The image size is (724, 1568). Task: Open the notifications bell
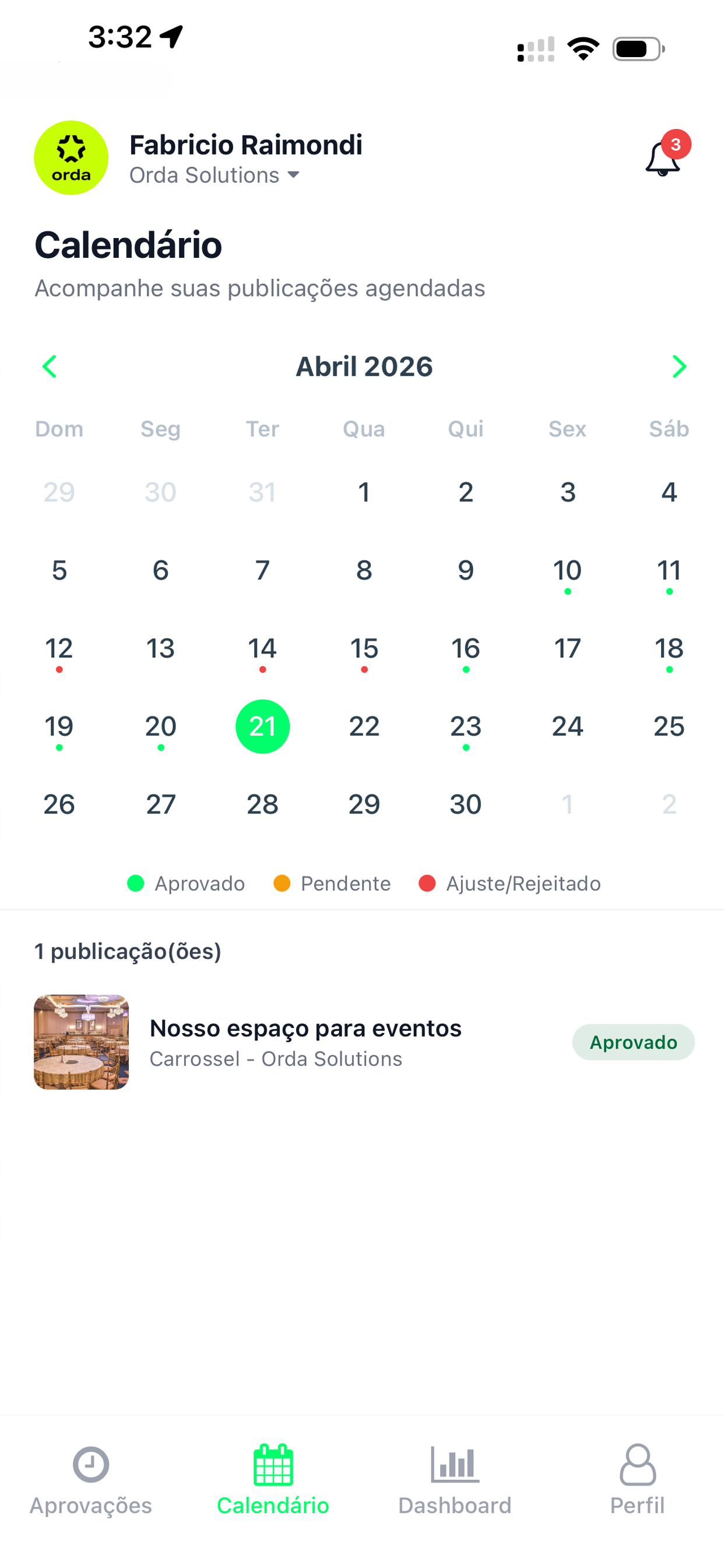coord(663,159)
